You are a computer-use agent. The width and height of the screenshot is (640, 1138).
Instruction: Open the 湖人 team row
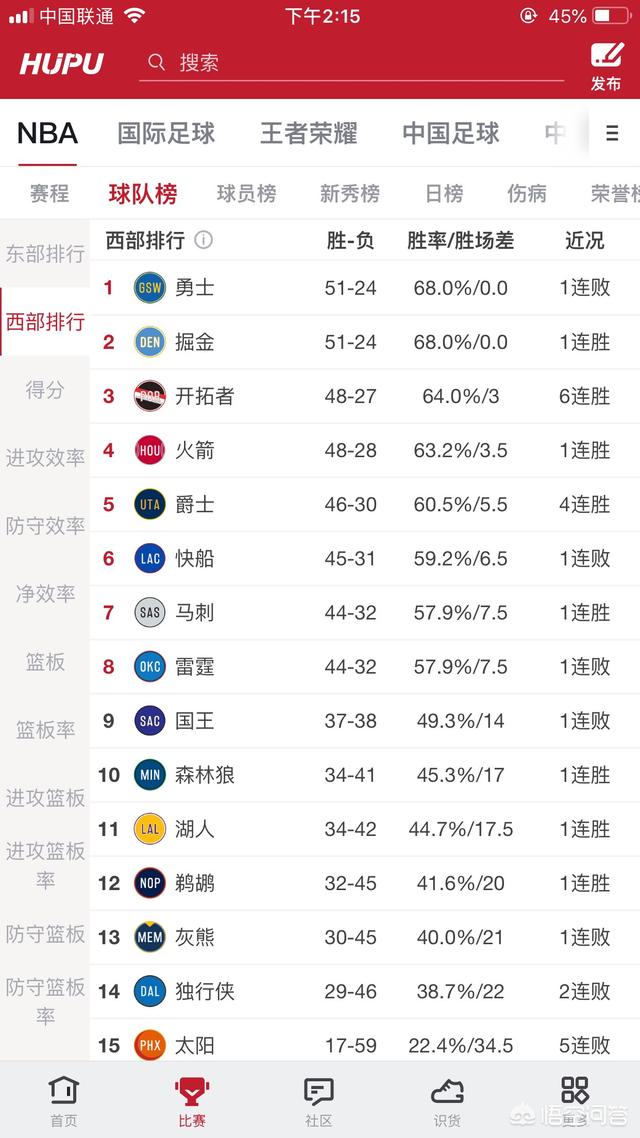tap(365, 829)
